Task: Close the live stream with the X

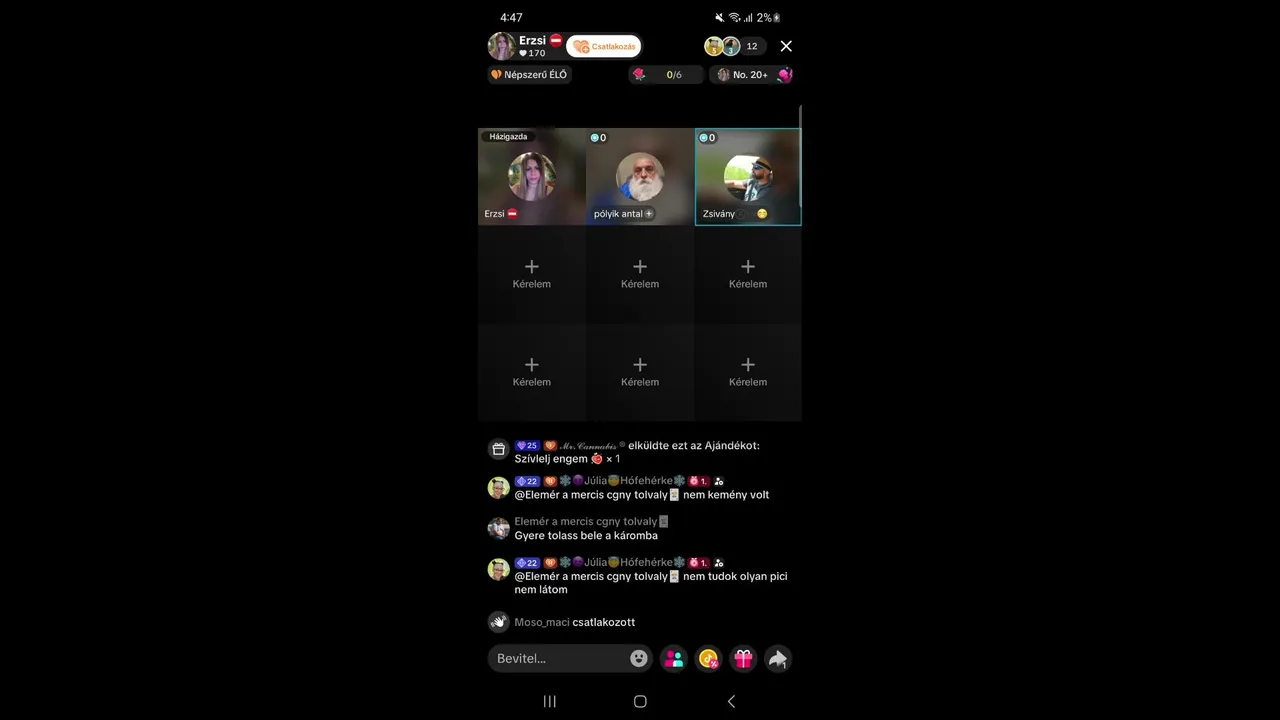Action: coord(786,46)
